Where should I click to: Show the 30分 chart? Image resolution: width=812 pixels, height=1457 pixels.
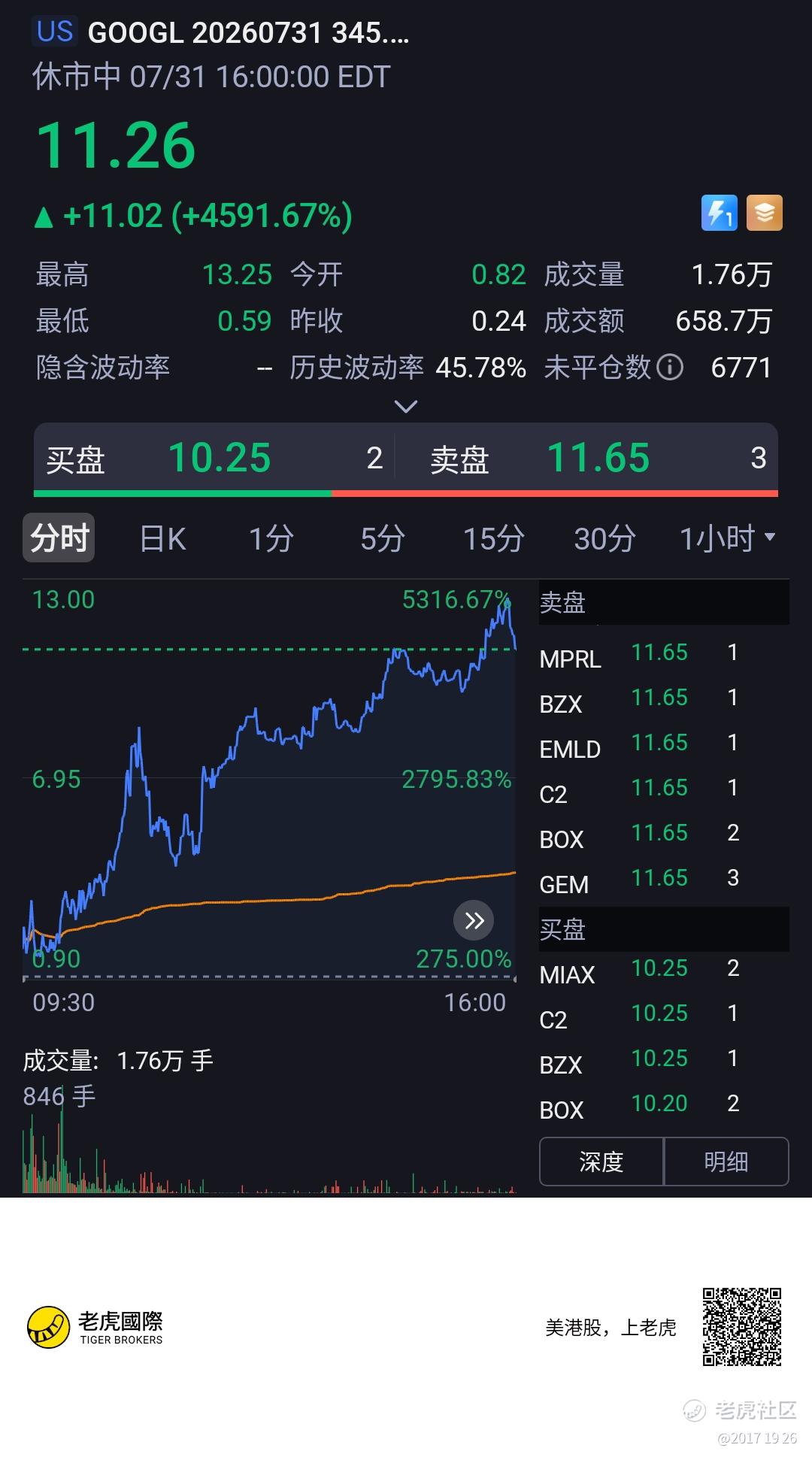coord(605,538)
